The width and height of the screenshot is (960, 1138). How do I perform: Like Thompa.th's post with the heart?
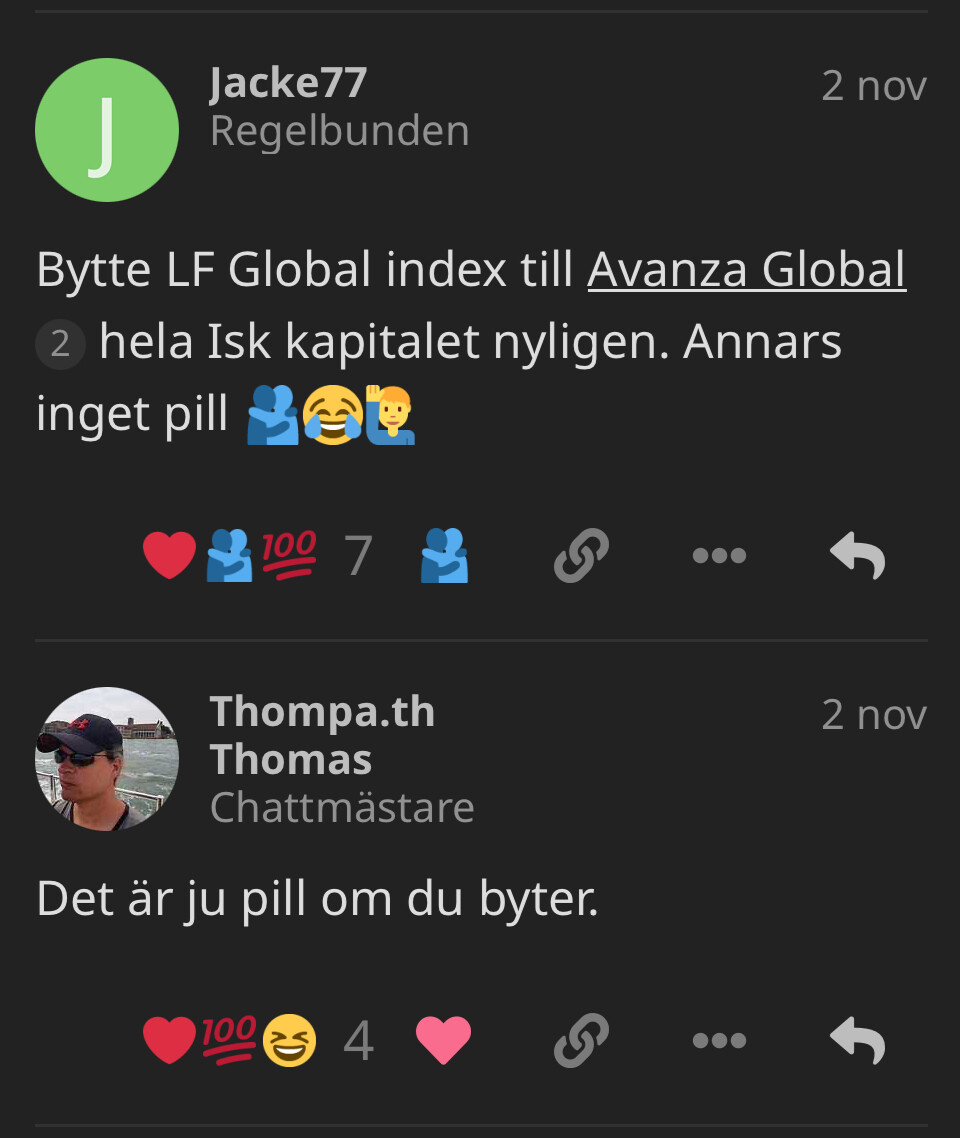[443, 1041]
